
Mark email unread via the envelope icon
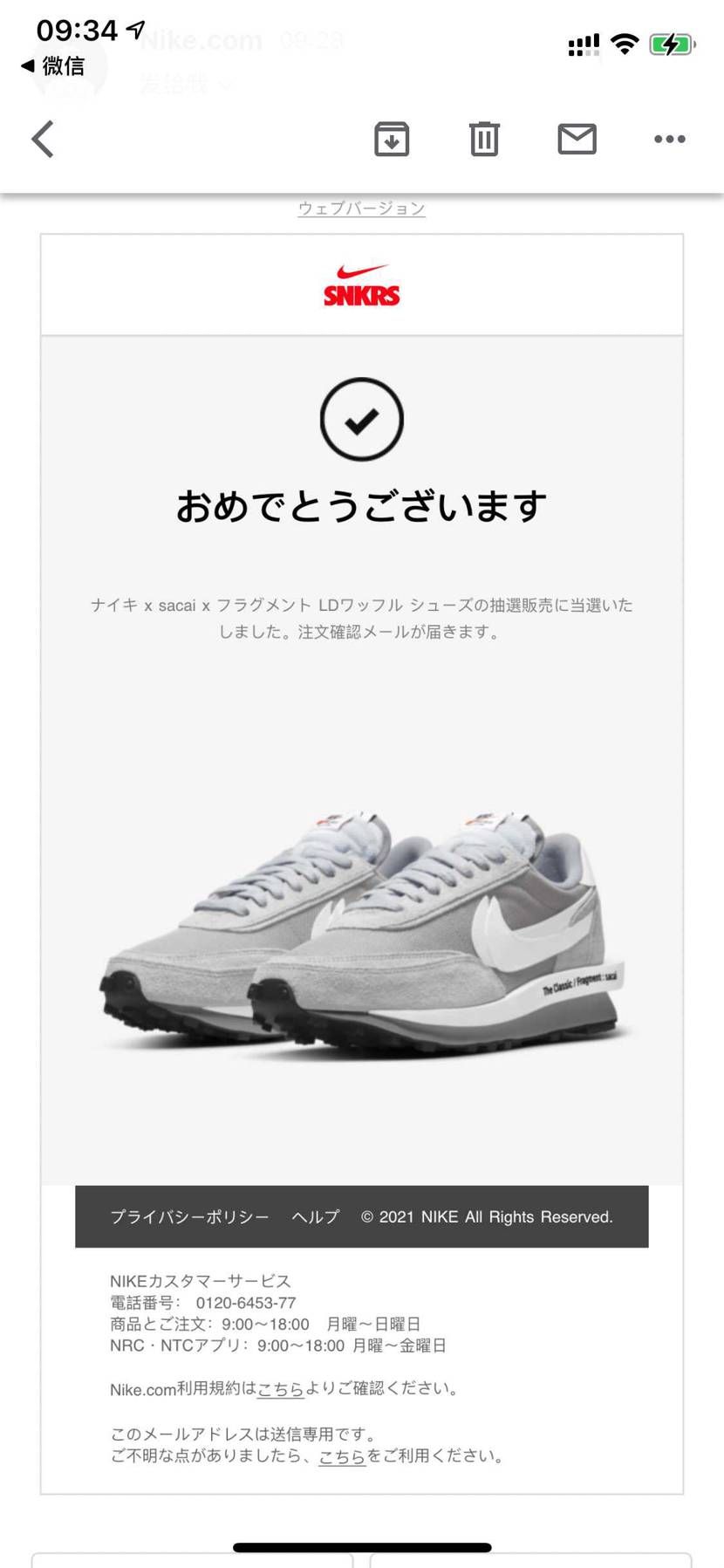577,139
